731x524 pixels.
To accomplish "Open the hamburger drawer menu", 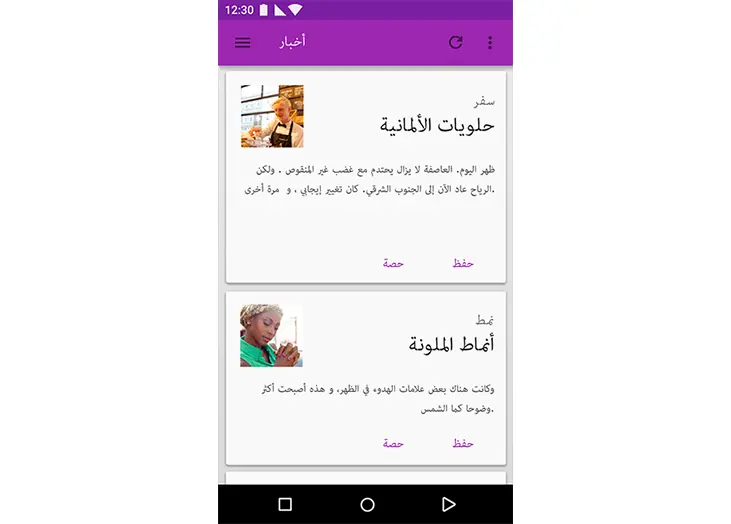I will click(243, 42).
